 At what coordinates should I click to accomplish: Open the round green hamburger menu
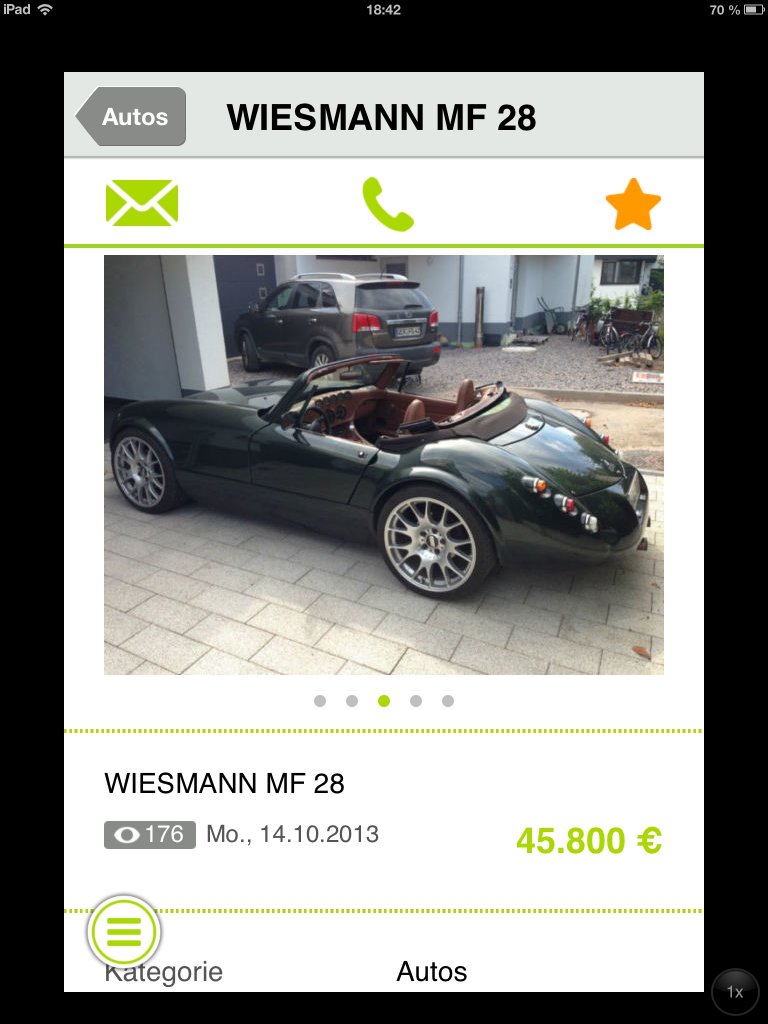pos(124,932)
